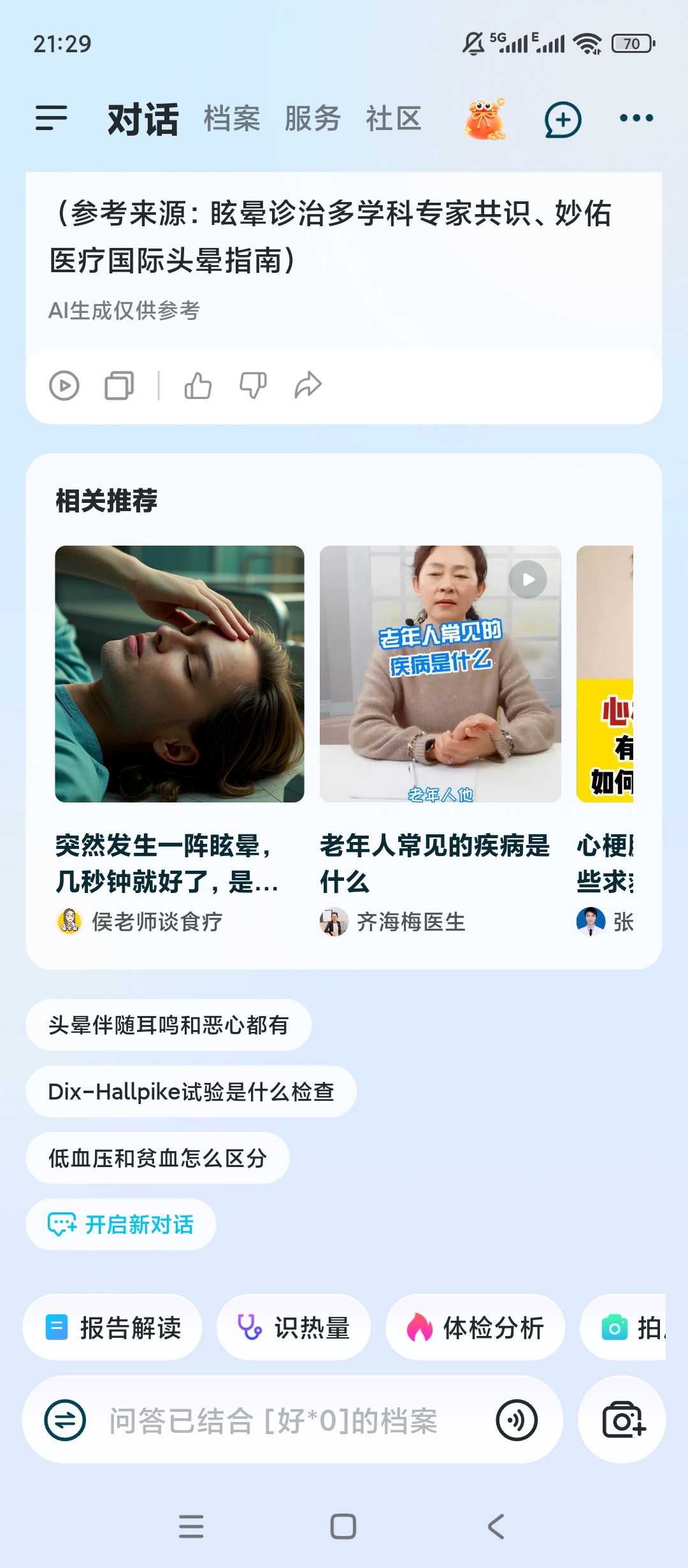
Task: Select 低血压和贫血怎么区分 suggestion
Action: pyautogui.click(x=157, y=1158)
